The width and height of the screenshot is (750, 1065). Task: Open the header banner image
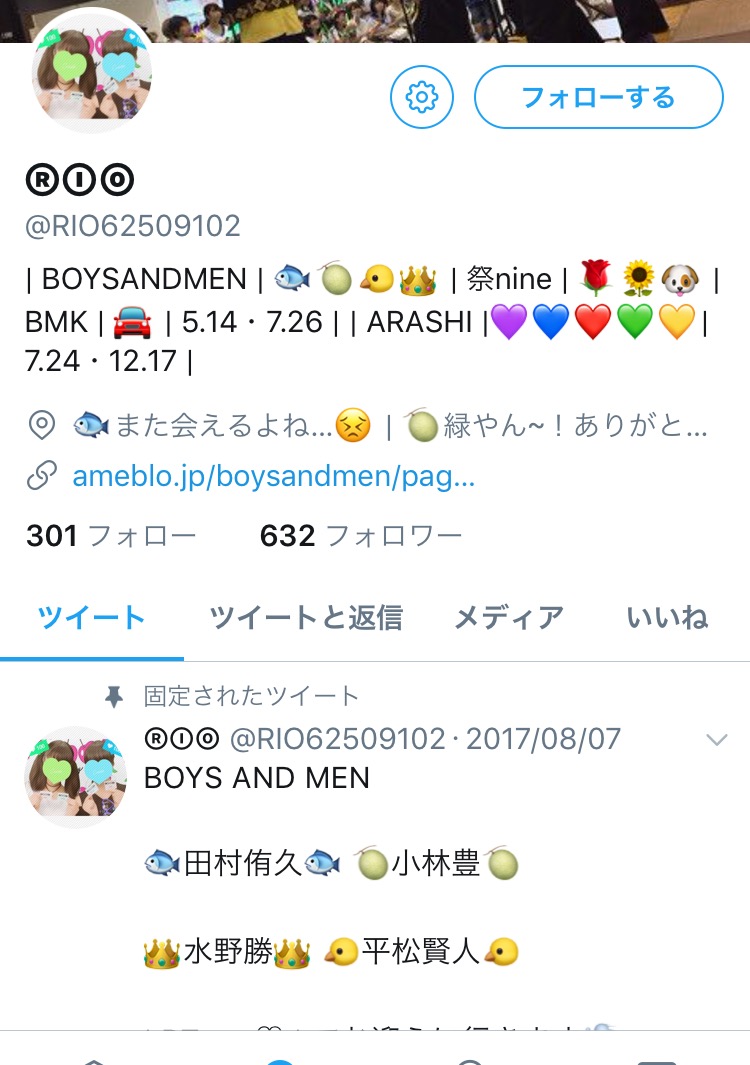[450, 20]
